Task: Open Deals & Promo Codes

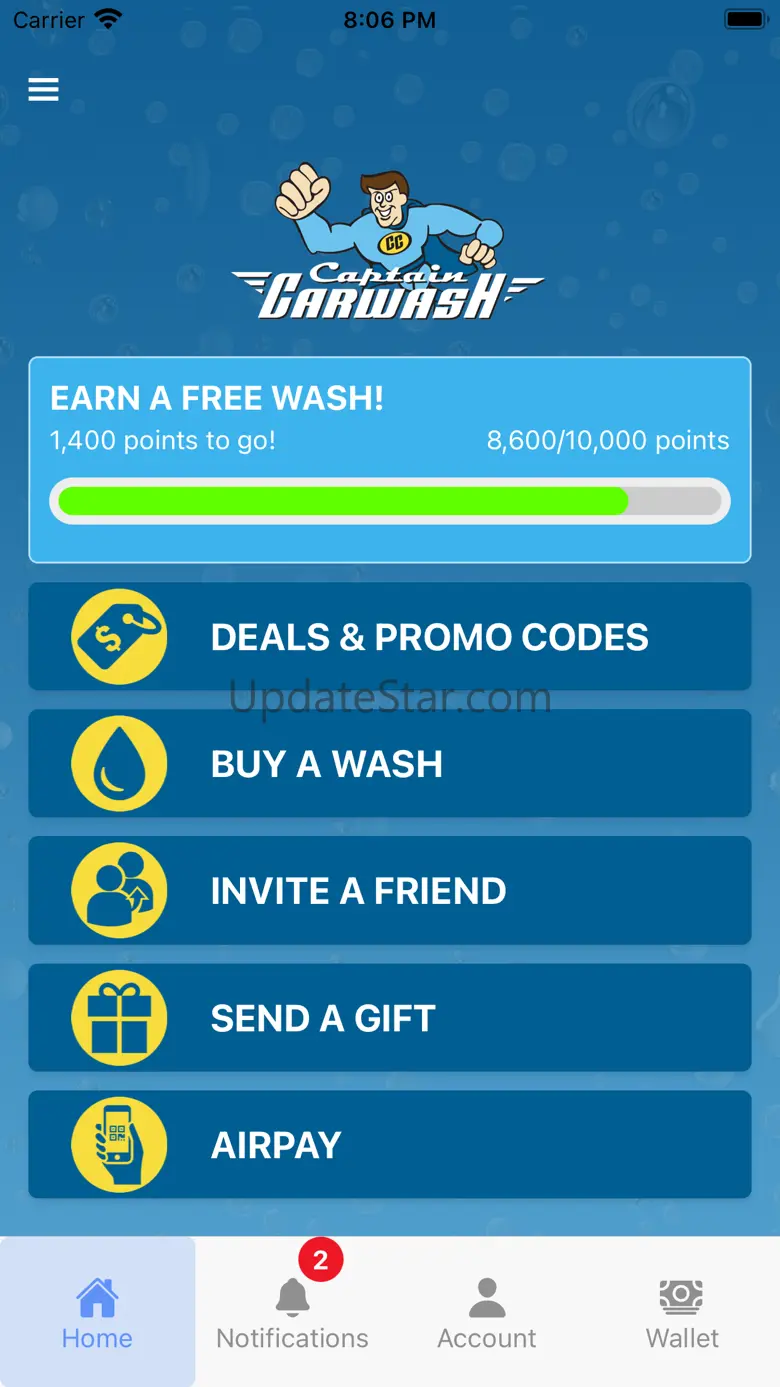Action: click(x=390, y=637)
